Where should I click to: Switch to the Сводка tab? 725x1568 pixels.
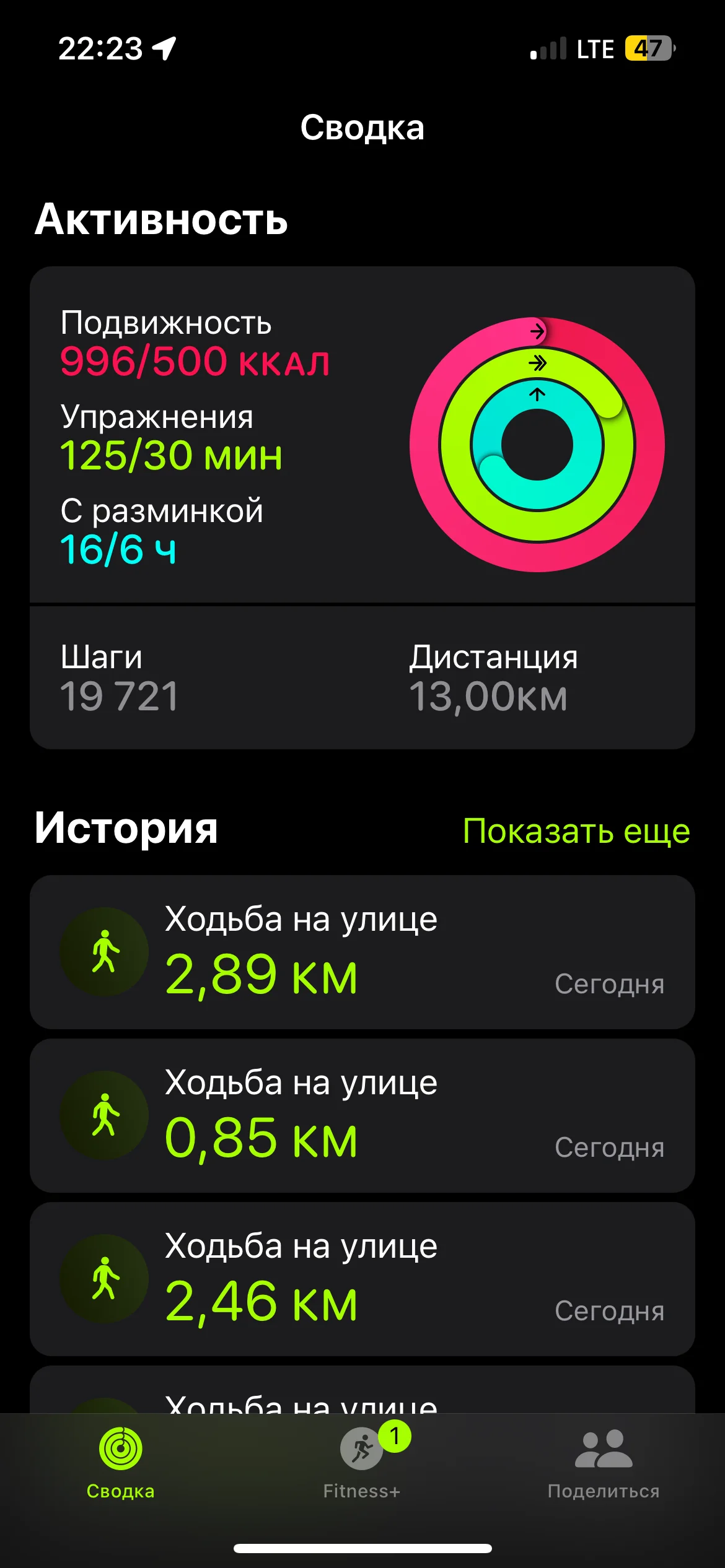coord(121,1463)
